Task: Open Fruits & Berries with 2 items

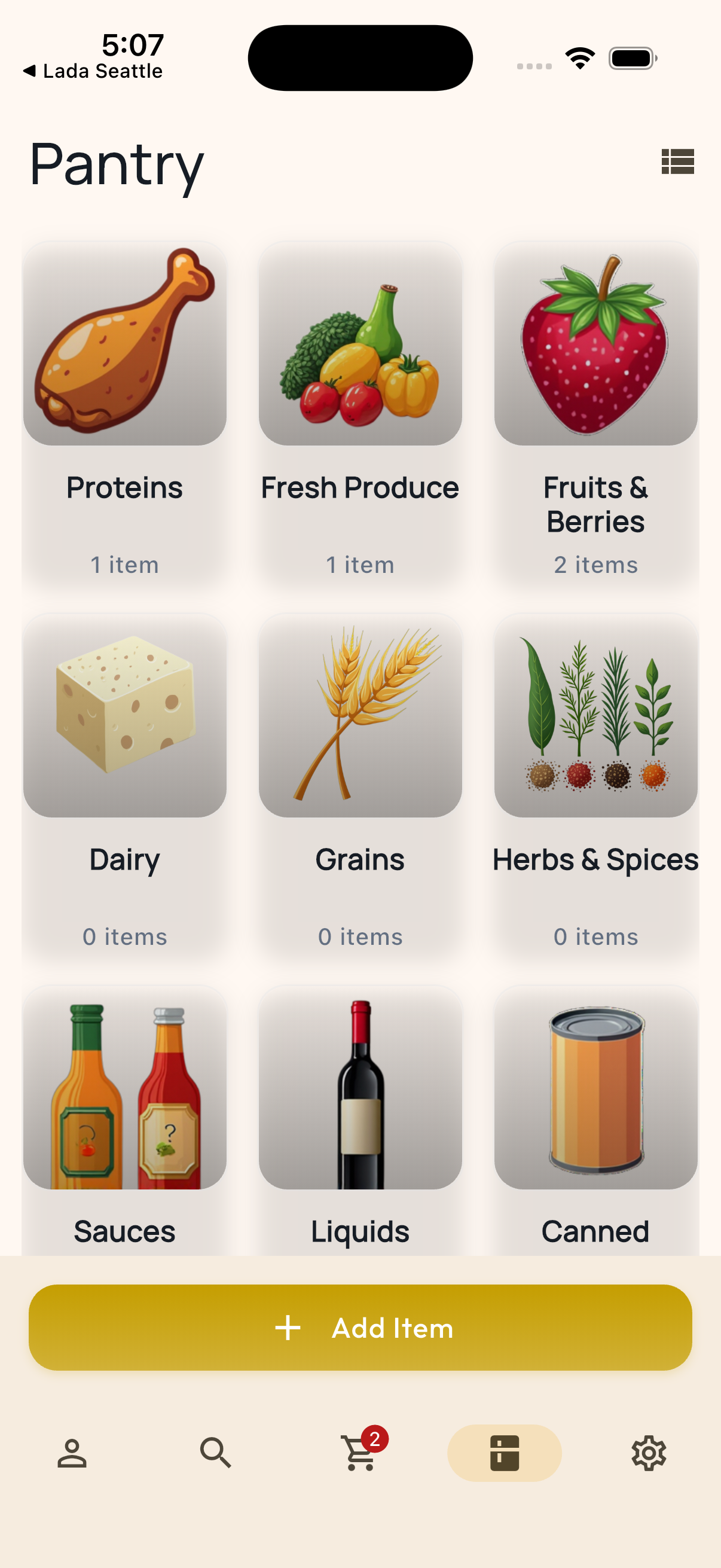Action: tap(595, 414)
